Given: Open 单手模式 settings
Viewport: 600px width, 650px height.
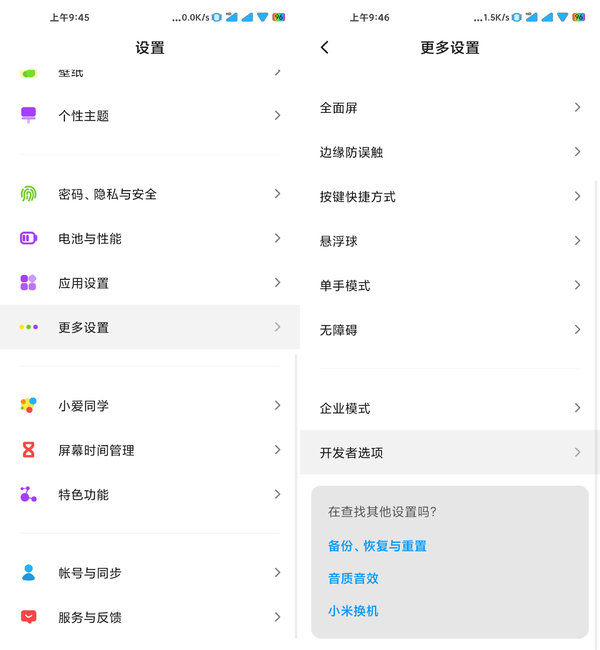Looking at the screenshot, I should (449, 285).
